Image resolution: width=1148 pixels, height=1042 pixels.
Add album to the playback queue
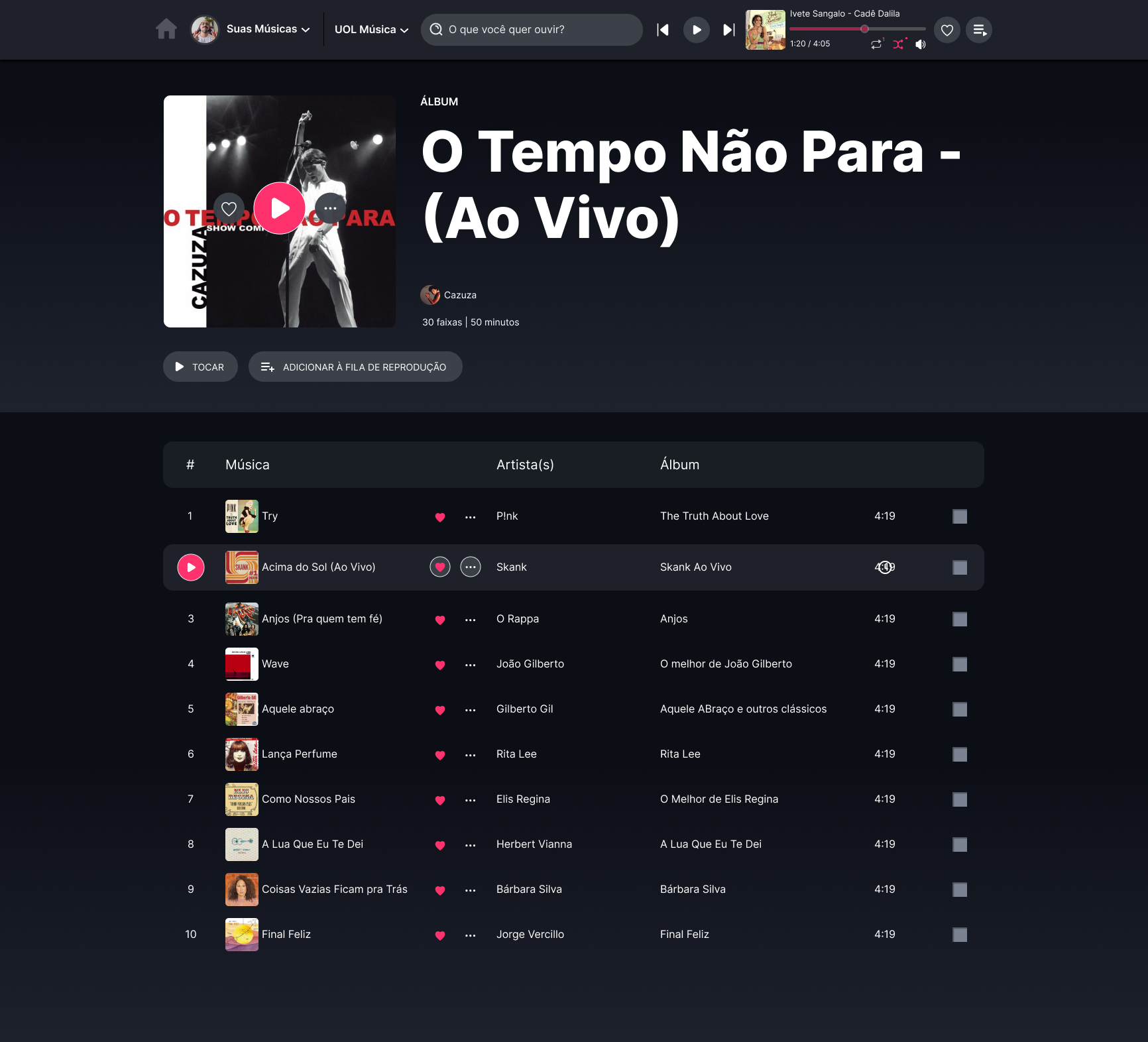(355, 367)
